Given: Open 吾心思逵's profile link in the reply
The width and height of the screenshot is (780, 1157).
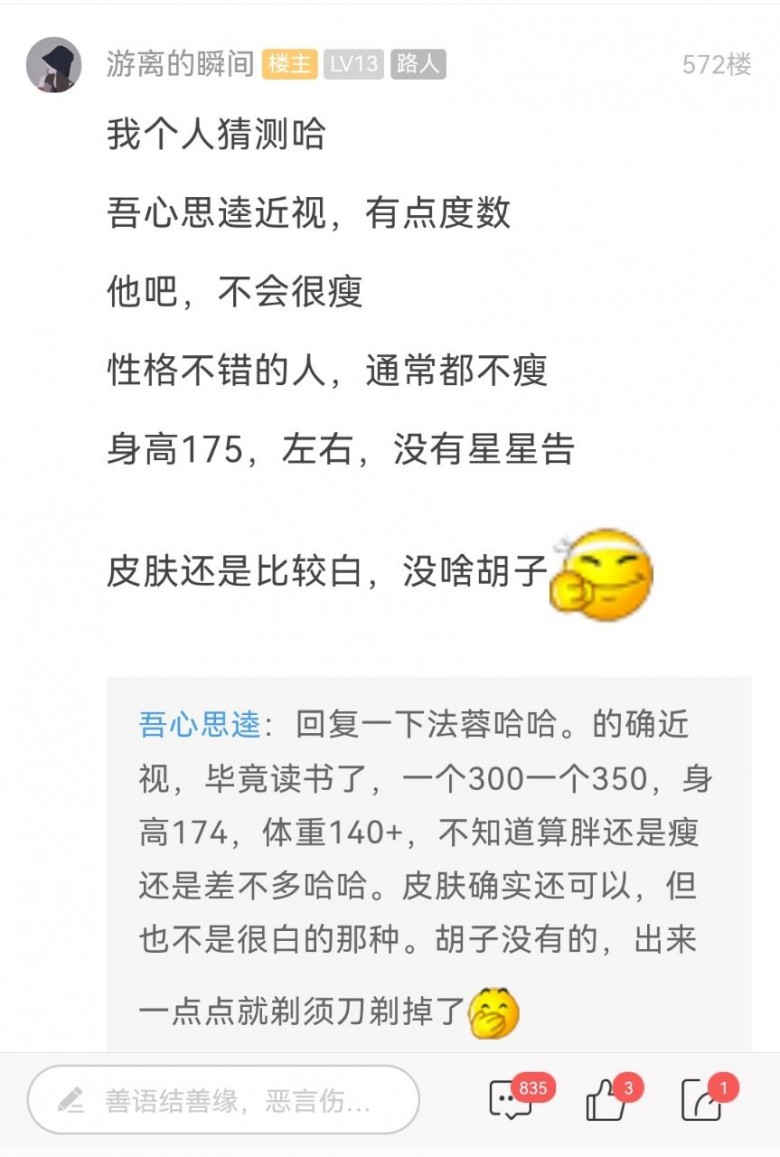Looking at the screenshot, I should coord(199,724).
